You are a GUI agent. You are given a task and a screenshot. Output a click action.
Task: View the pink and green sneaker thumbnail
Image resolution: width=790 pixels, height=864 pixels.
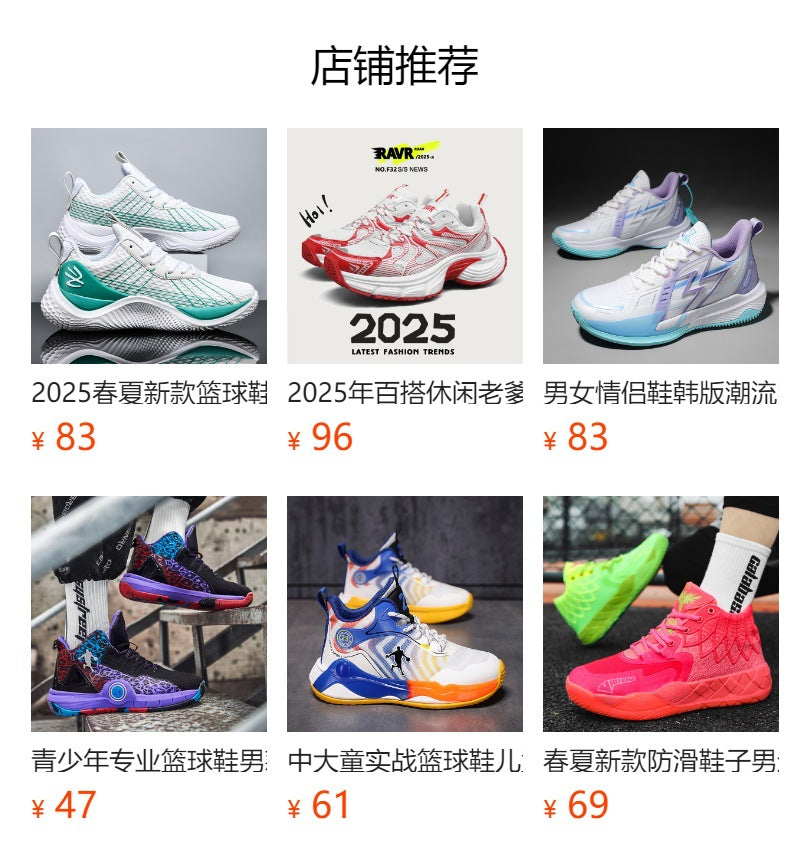tap(657, 614)
